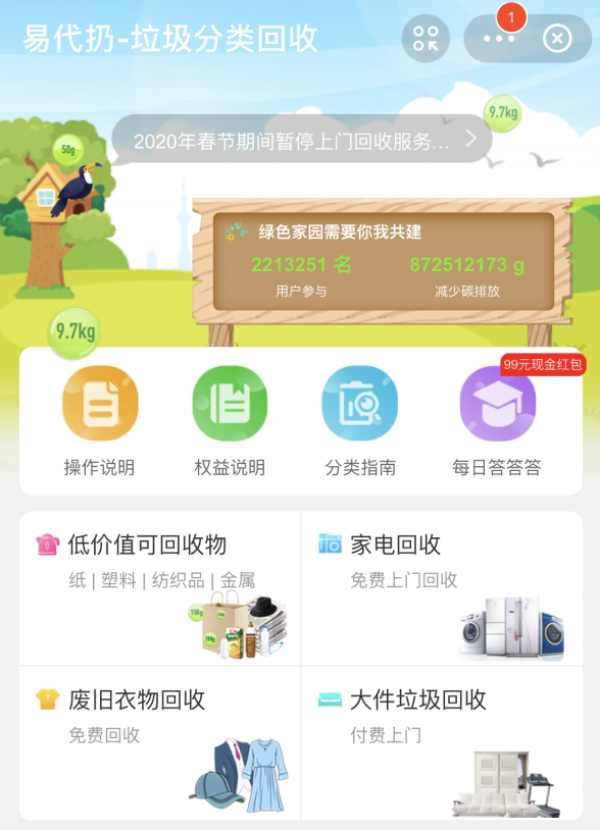This screenshot has height=830, width=600.
Task: Open the 2020春节 service suspension notice
Action: (x=300, y=140)
